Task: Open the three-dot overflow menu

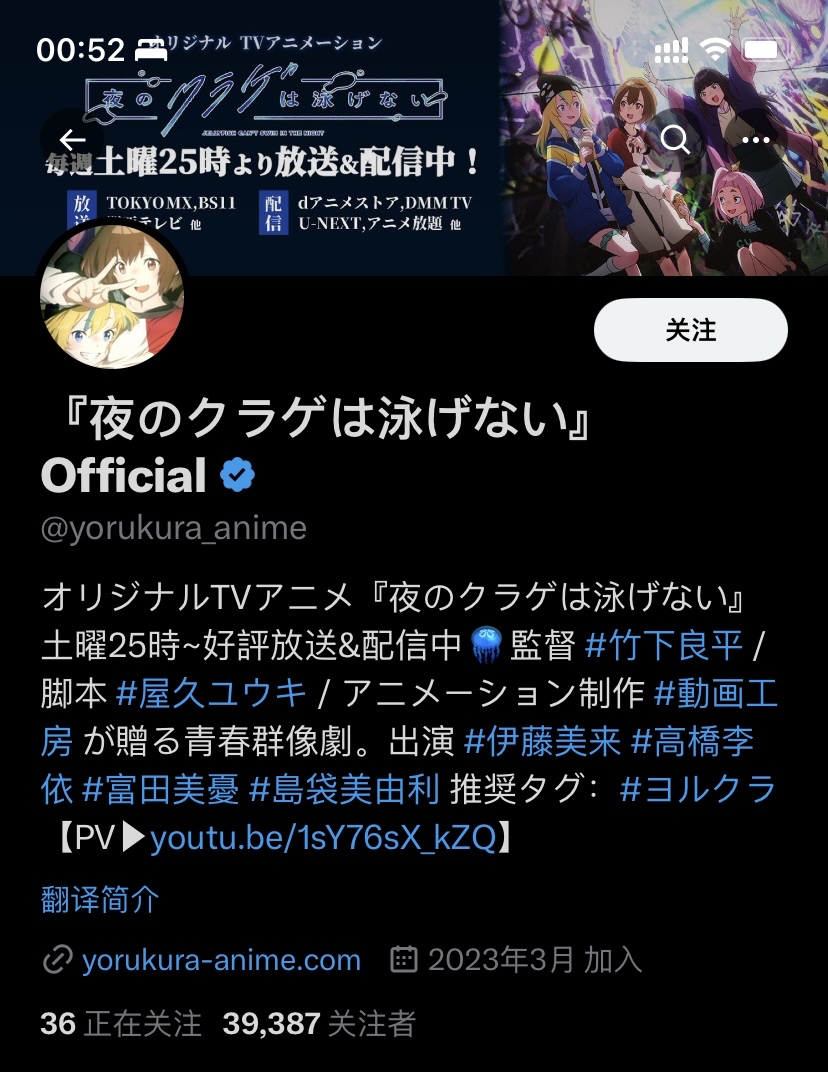Action: tap(756, 140)
